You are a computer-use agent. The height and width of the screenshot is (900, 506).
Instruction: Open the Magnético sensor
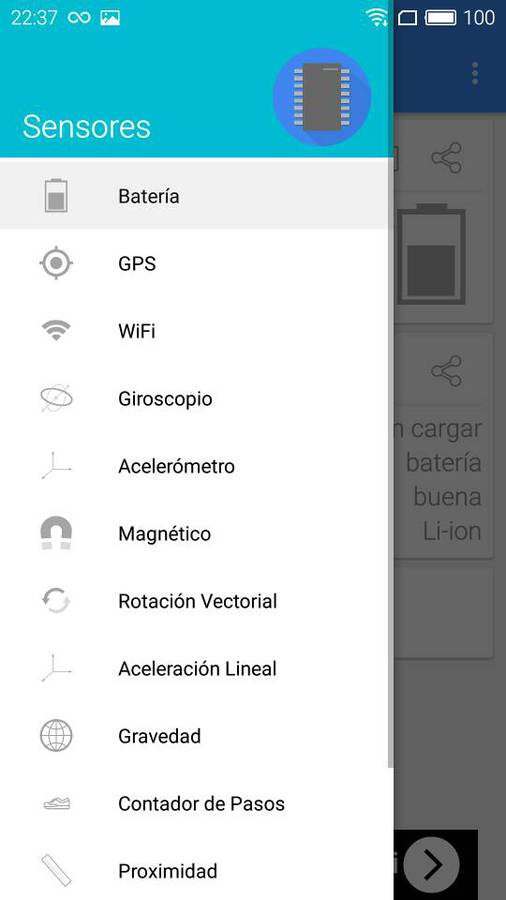pyautogui.click(x=197, y=534)
